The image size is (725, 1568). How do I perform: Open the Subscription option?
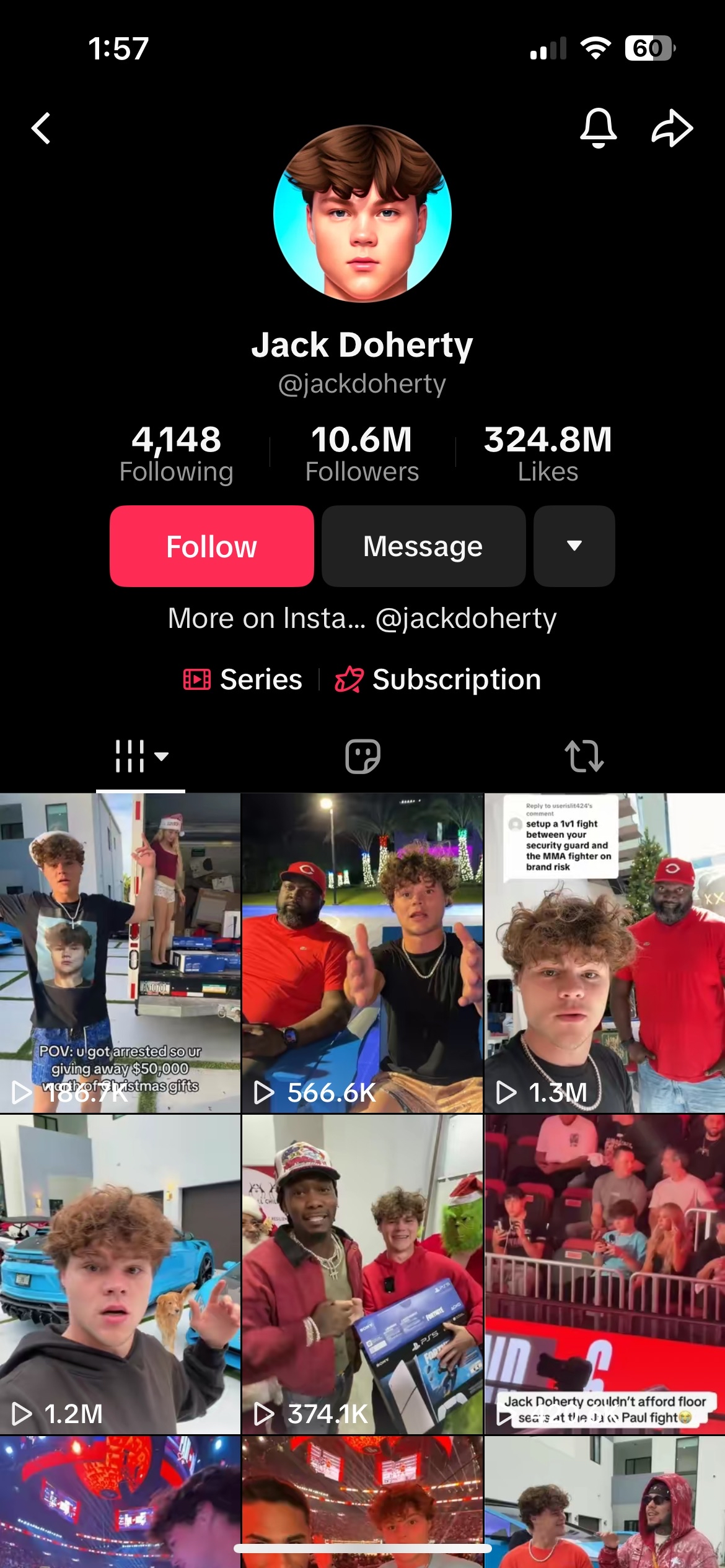438,679
